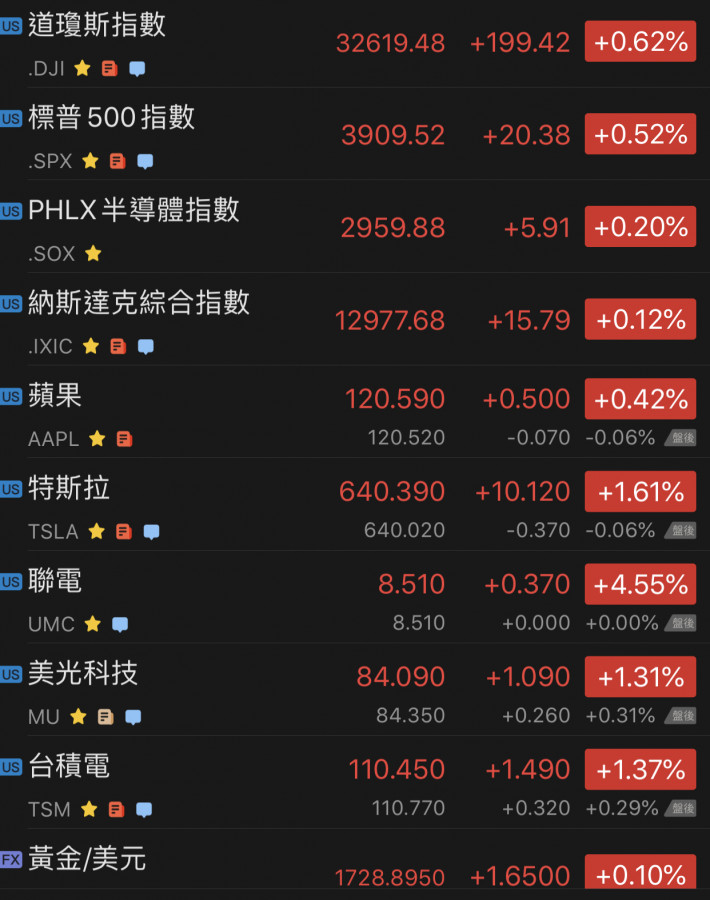Tap the +1.61% badge on 特斯拉

[x=640, y=491]
